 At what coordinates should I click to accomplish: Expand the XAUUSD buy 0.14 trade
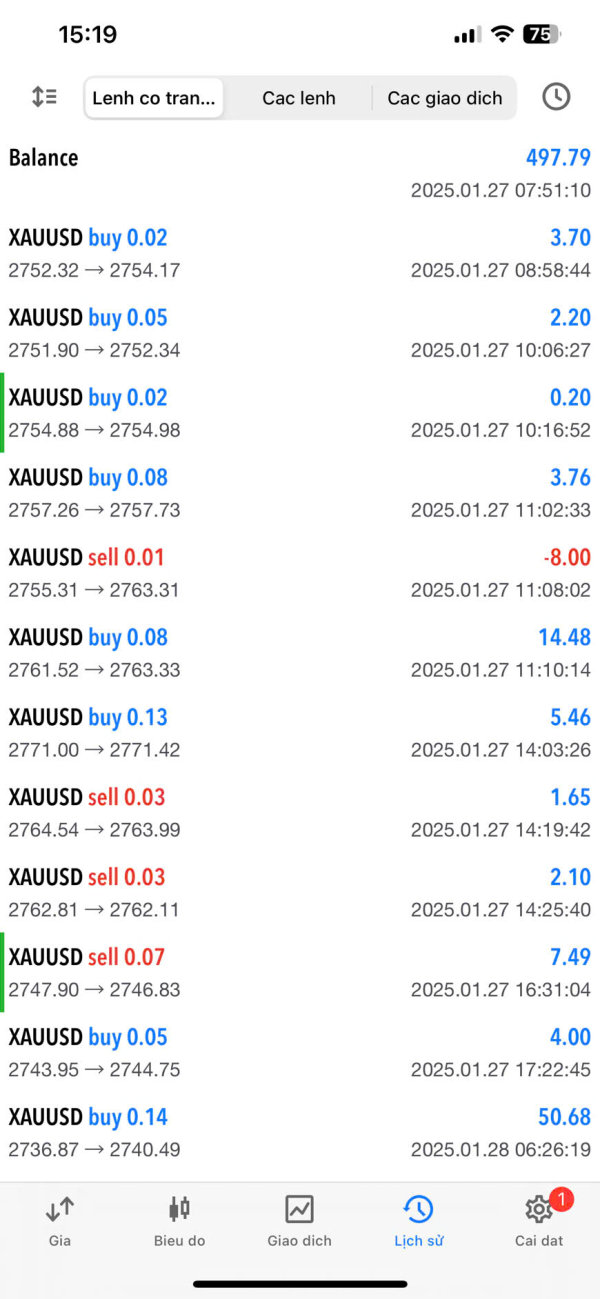(300, 1132)
